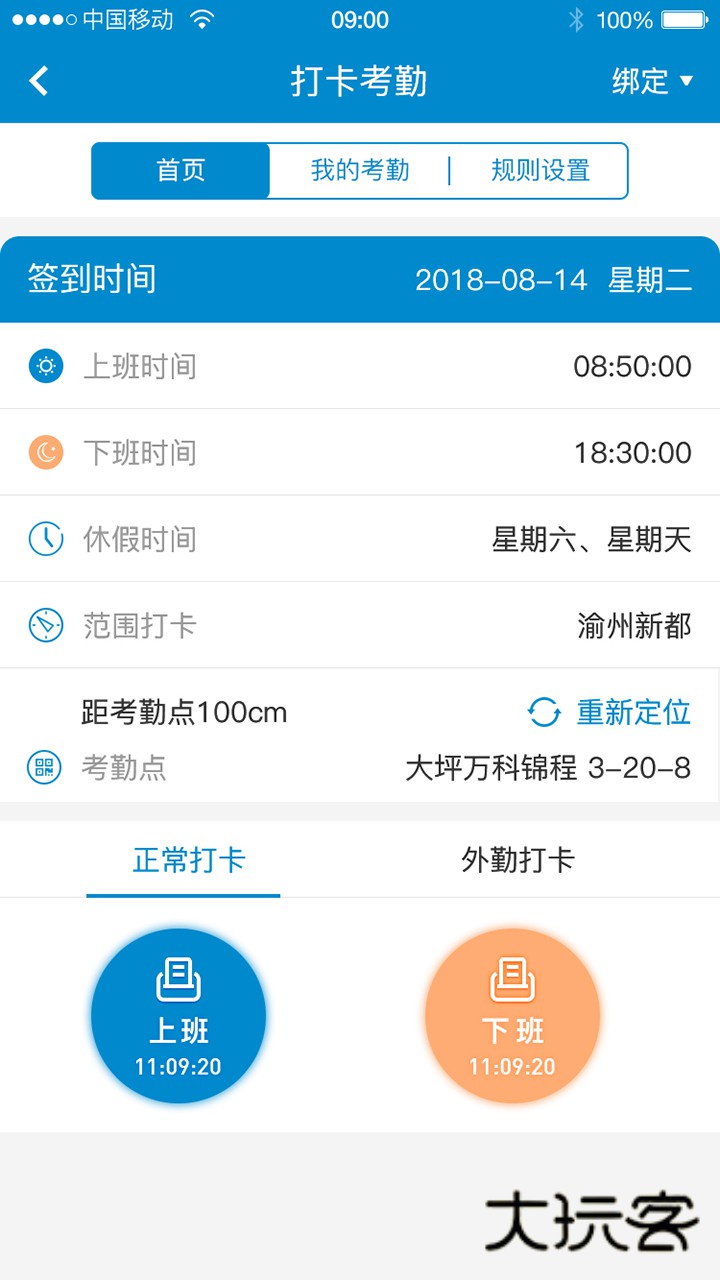The height and width of the screenshot is (1280, 720).
Task: Click the refresh icon next to 重新定位
Action: coord(543,711)
